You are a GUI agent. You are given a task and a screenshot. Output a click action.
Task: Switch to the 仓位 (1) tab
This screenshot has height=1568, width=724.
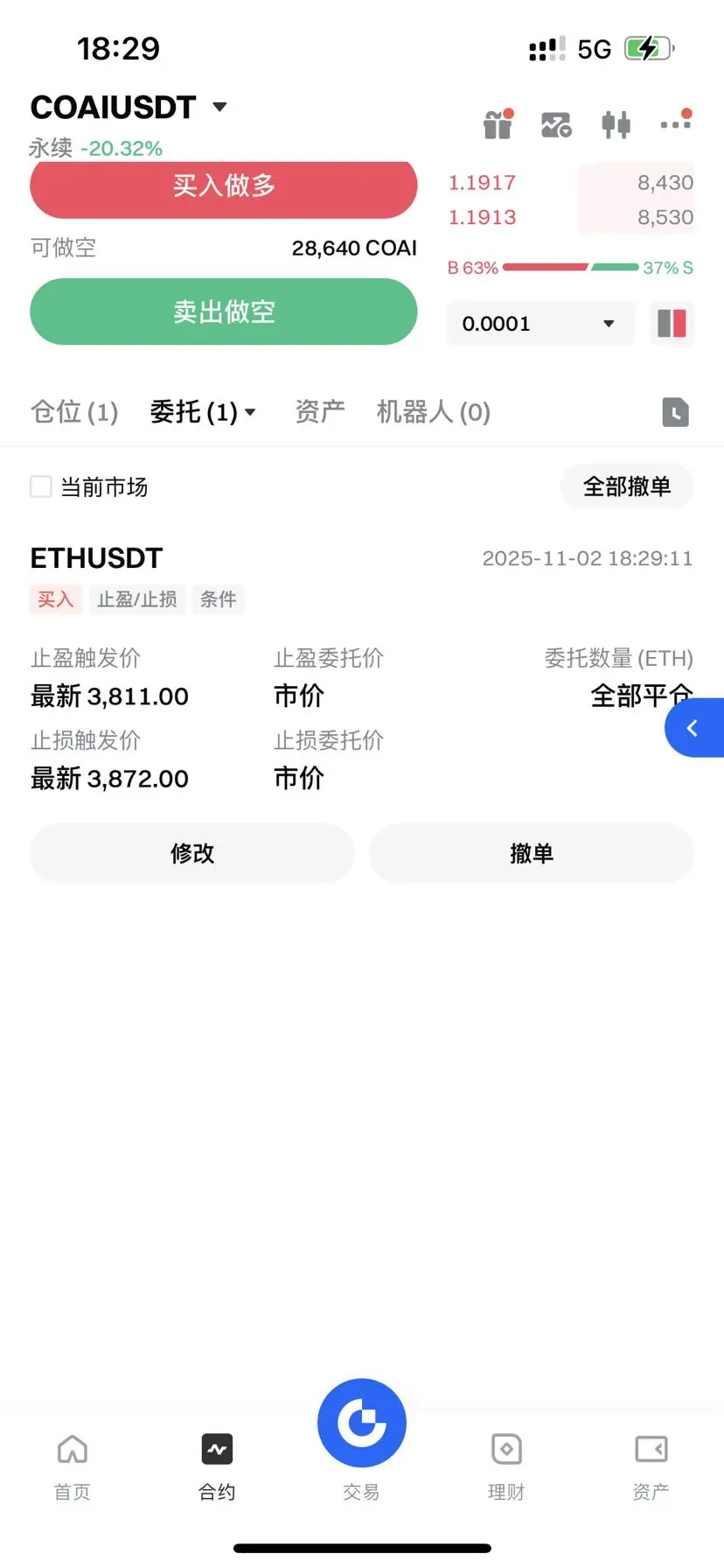74,411
